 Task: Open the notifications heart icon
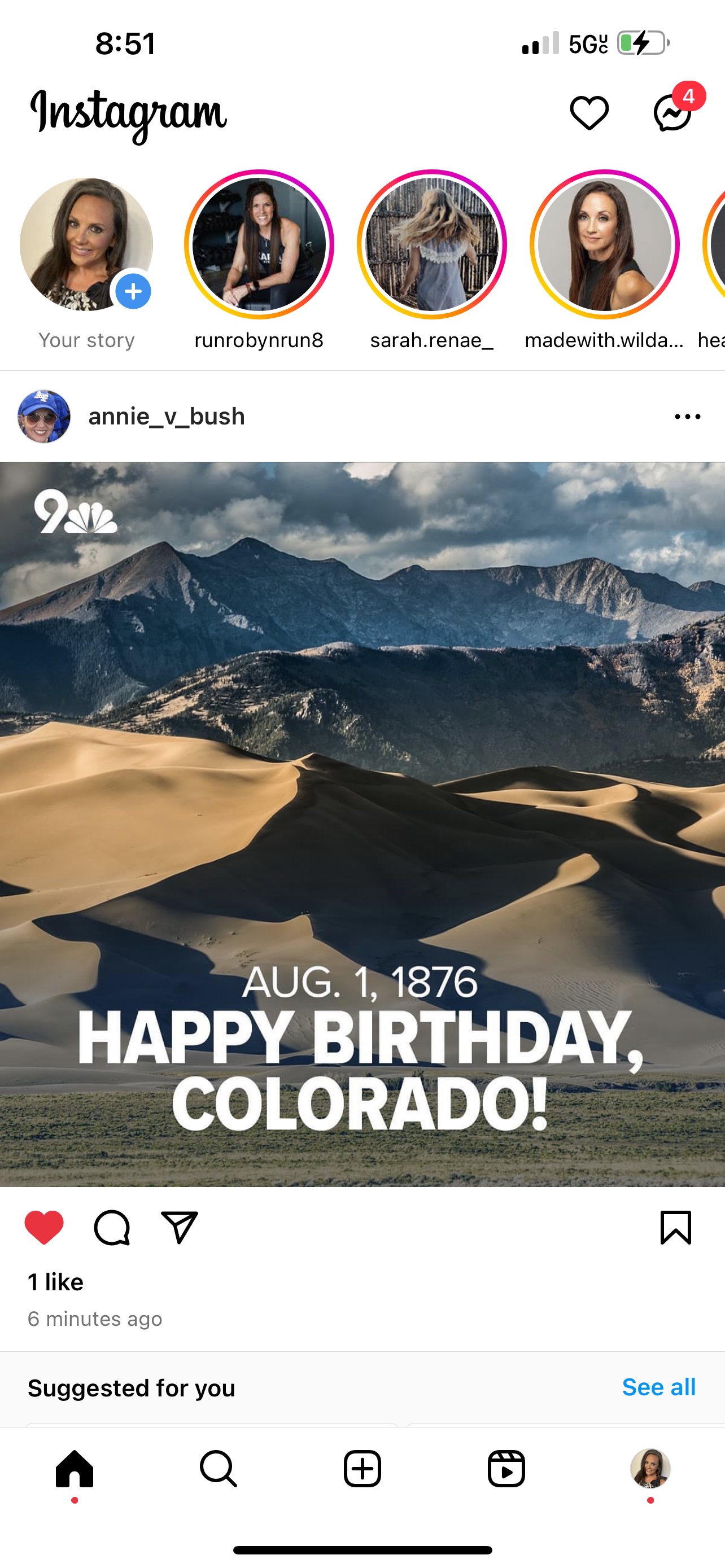tap(589, 113)
